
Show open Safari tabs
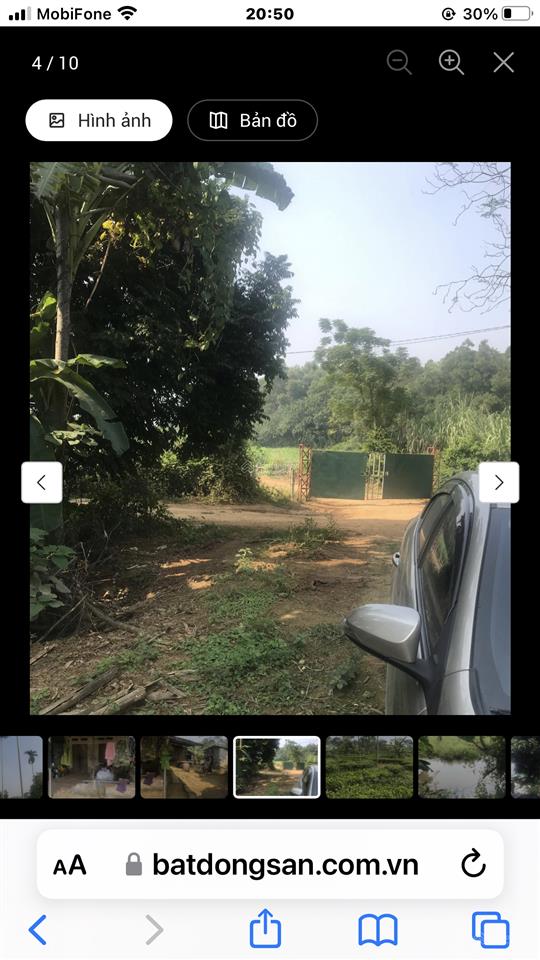coord(490,930)
